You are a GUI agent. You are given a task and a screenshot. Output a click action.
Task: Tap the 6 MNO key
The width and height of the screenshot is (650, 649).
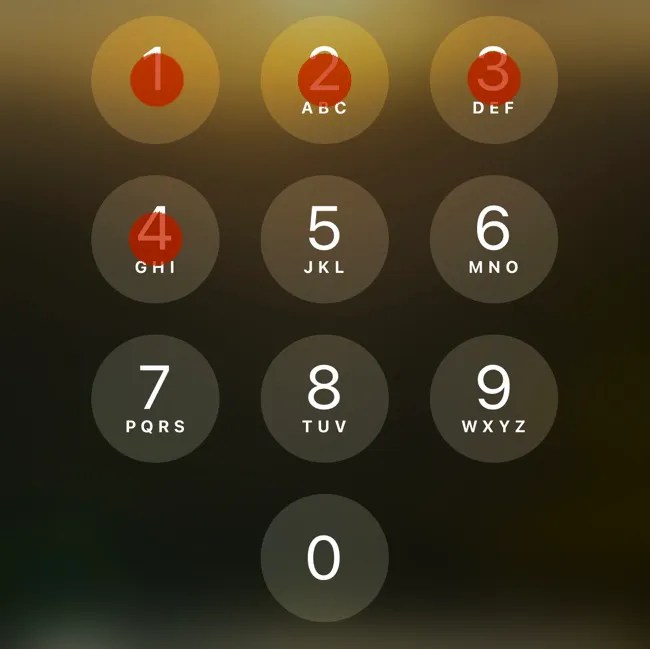(x=493, y=239)
